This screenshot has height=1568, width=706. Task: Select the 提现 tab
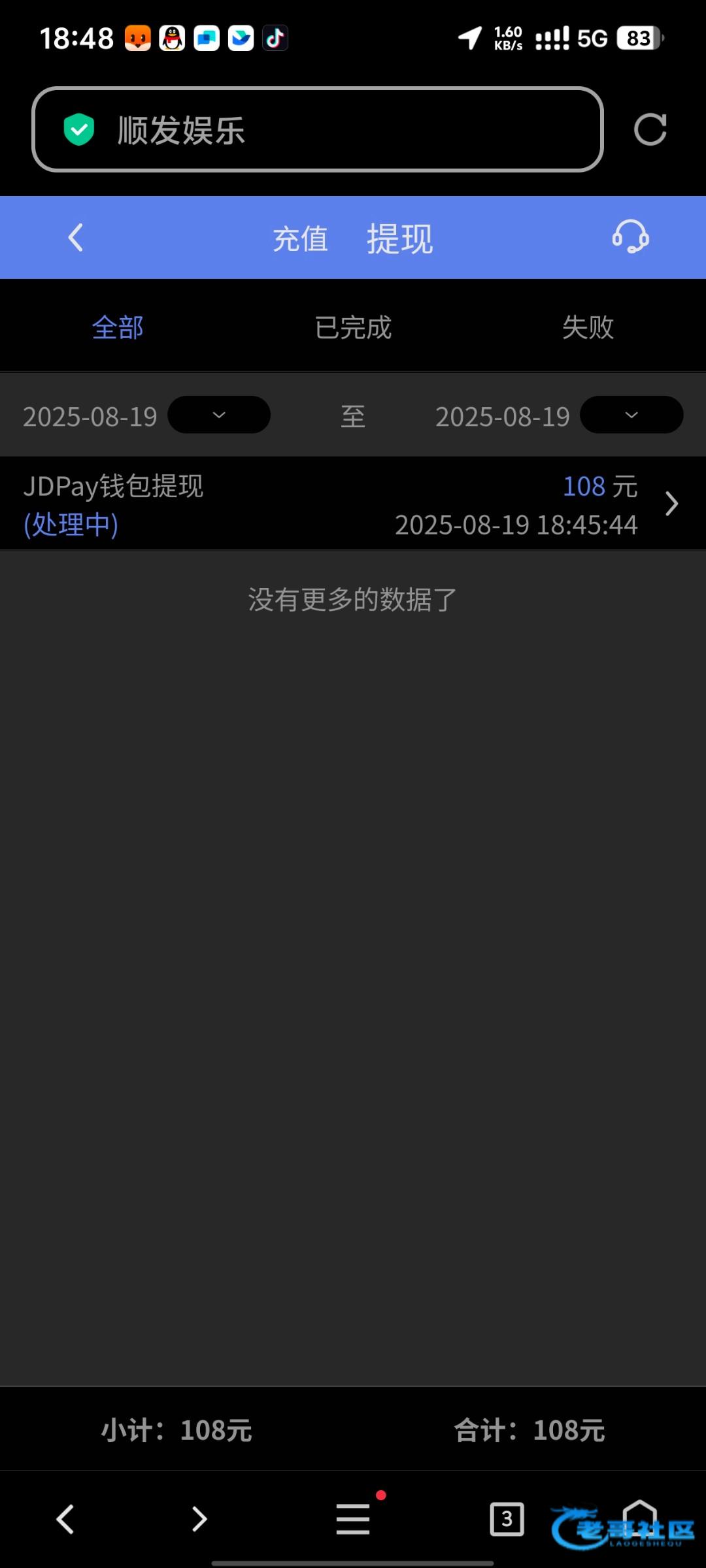(399, 238)
